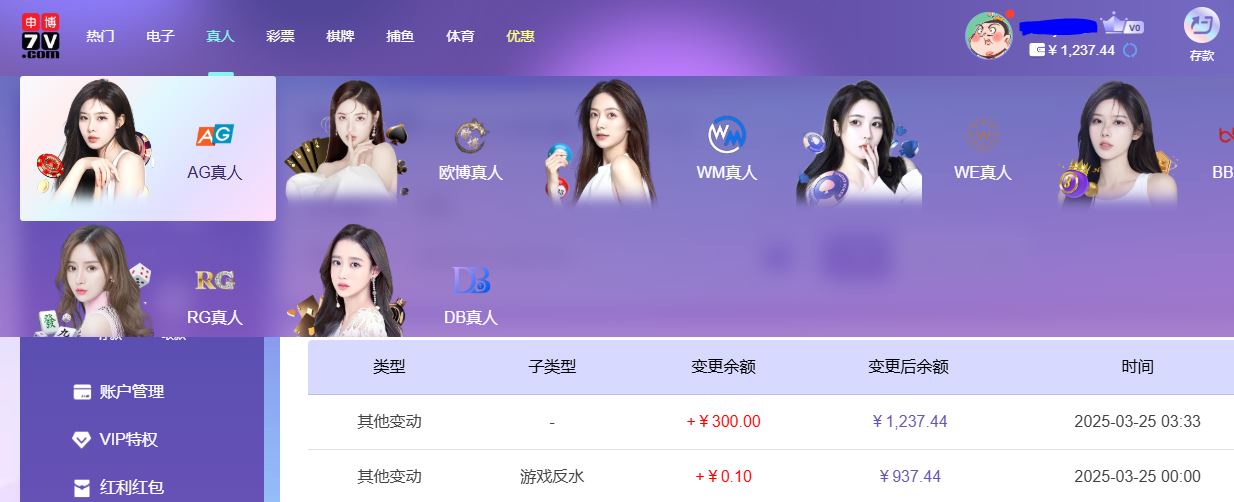The width and height of the screenshot is (1234, 502).
Task: Open 红利红包 in the sidebar
Action: click(131, 488)
